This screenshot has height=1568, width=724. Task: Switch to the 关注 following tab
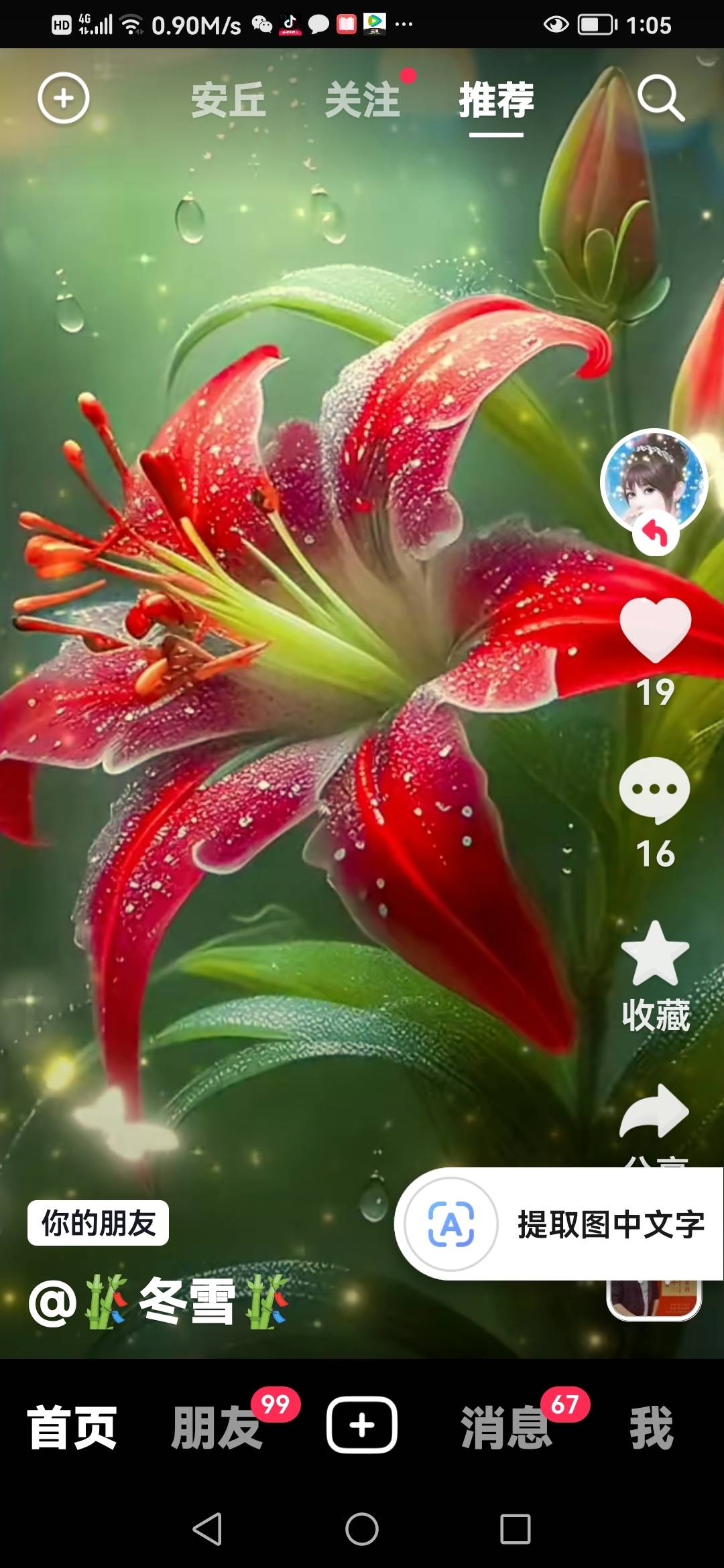pyautogui.click(x=362, y=101)
